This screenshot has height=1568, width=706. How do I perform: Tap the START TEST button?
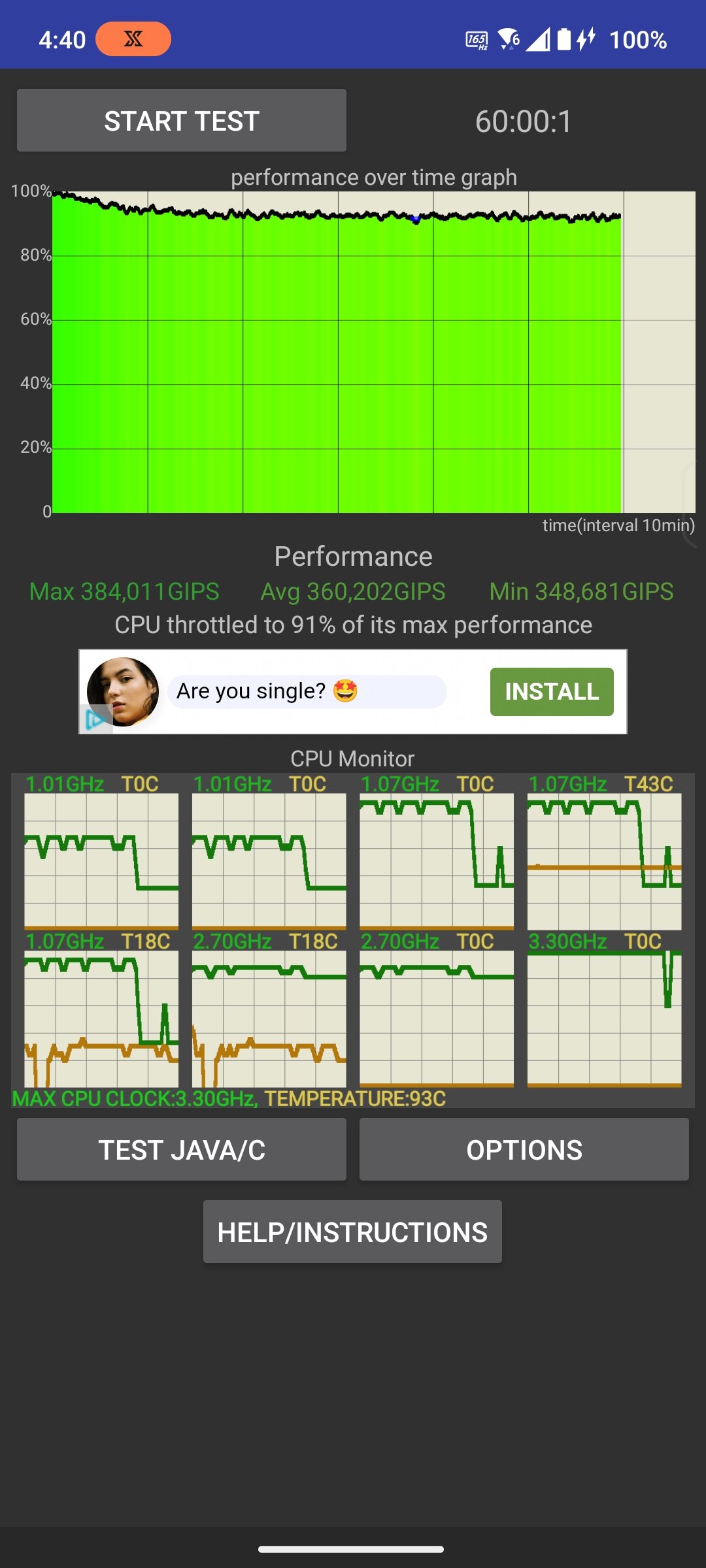click(182, 121)
